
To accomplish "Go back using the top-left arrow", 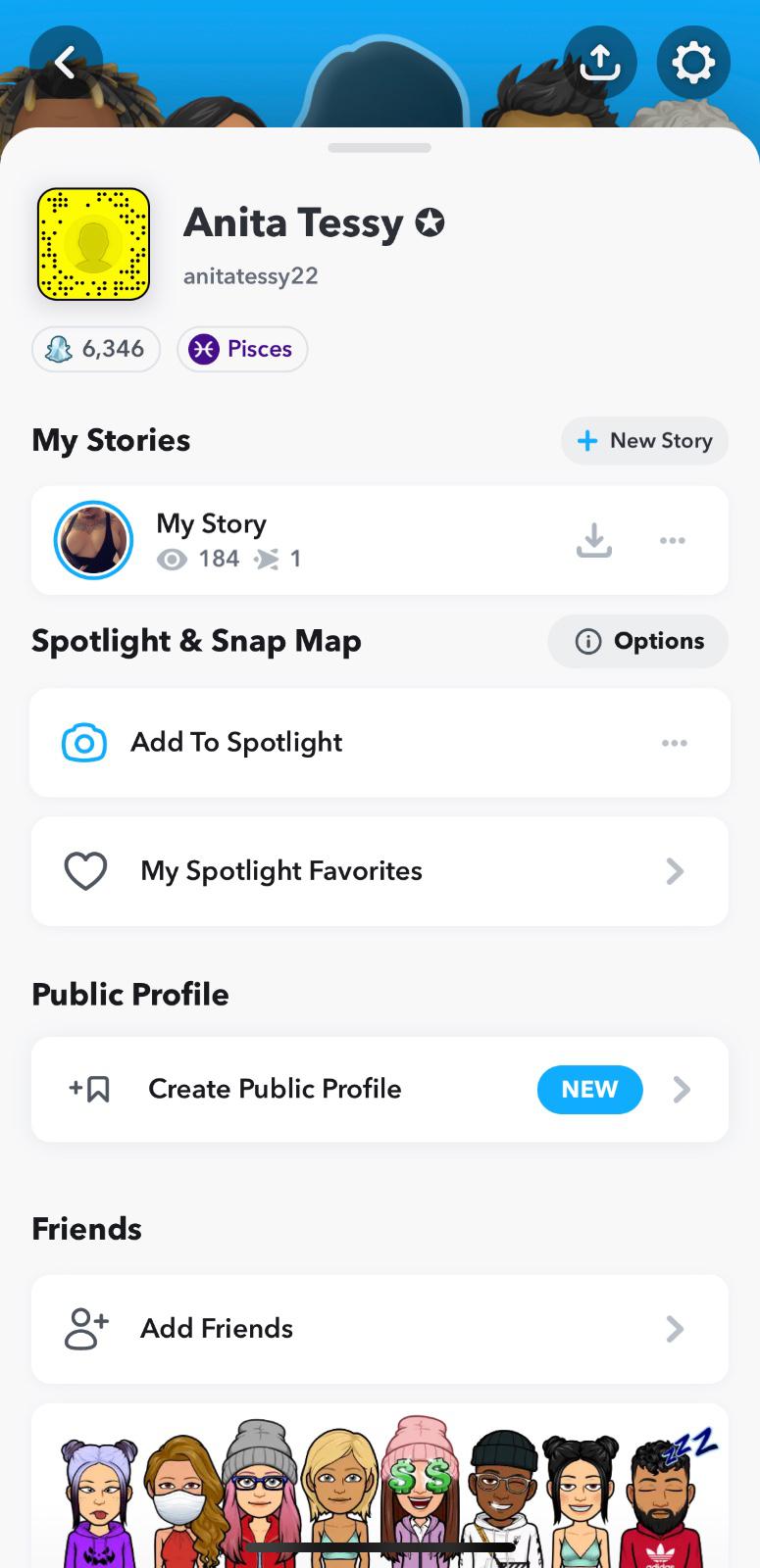I will click(66, 63).
